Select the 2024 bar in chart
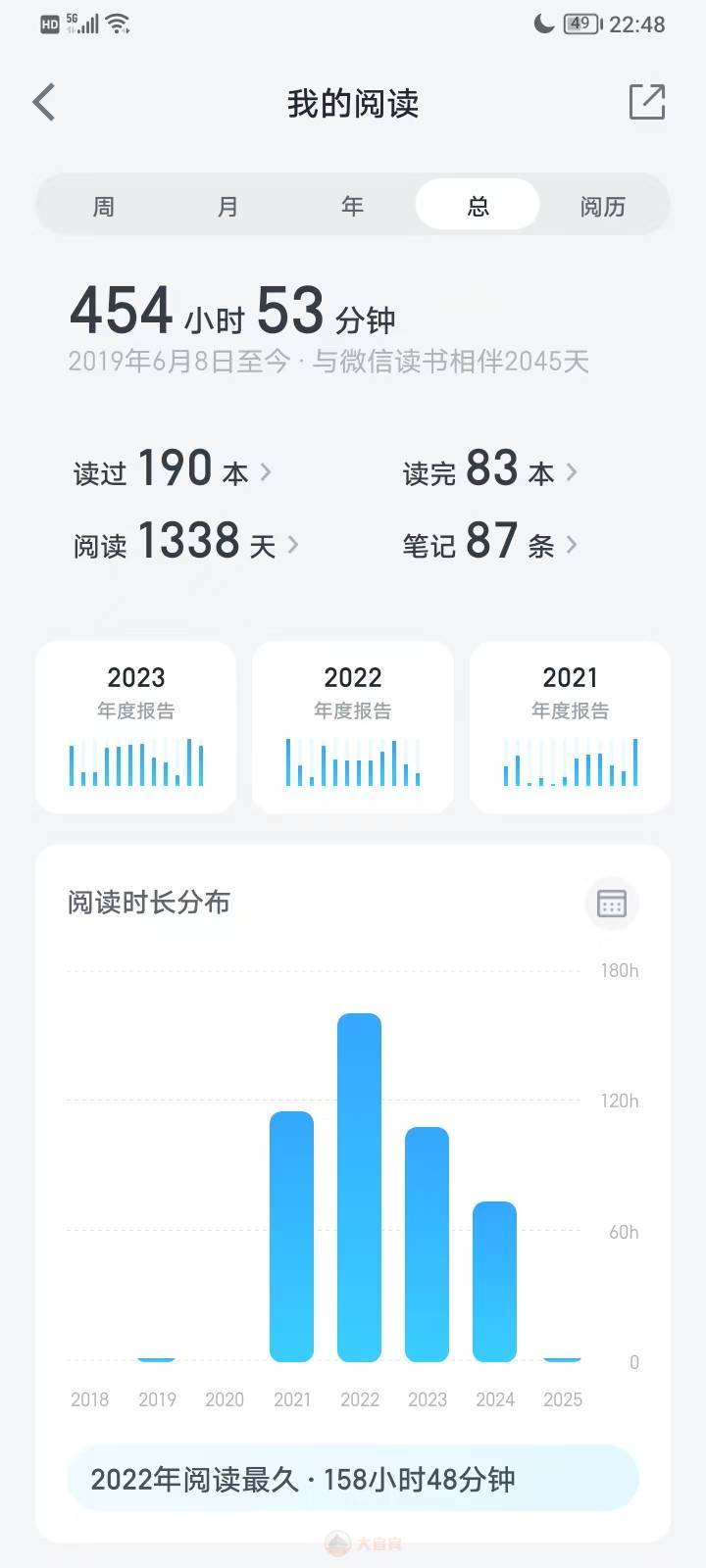Image resolution: width=706 pixels, height=1568 pixels. [495, 1282]
